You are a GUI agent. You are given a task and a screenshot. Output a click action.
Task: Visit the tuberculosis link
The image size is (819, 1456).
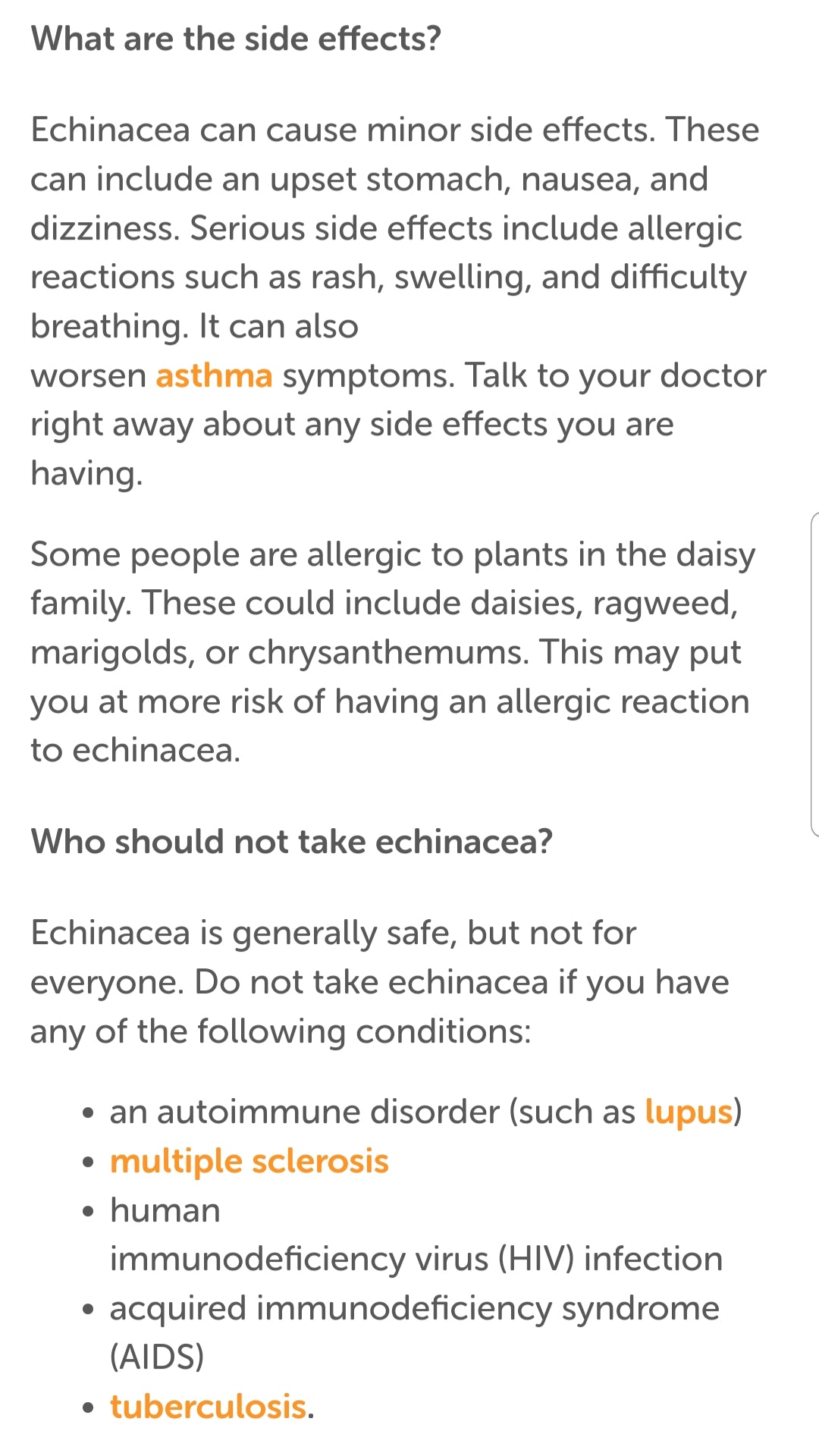209,1407
